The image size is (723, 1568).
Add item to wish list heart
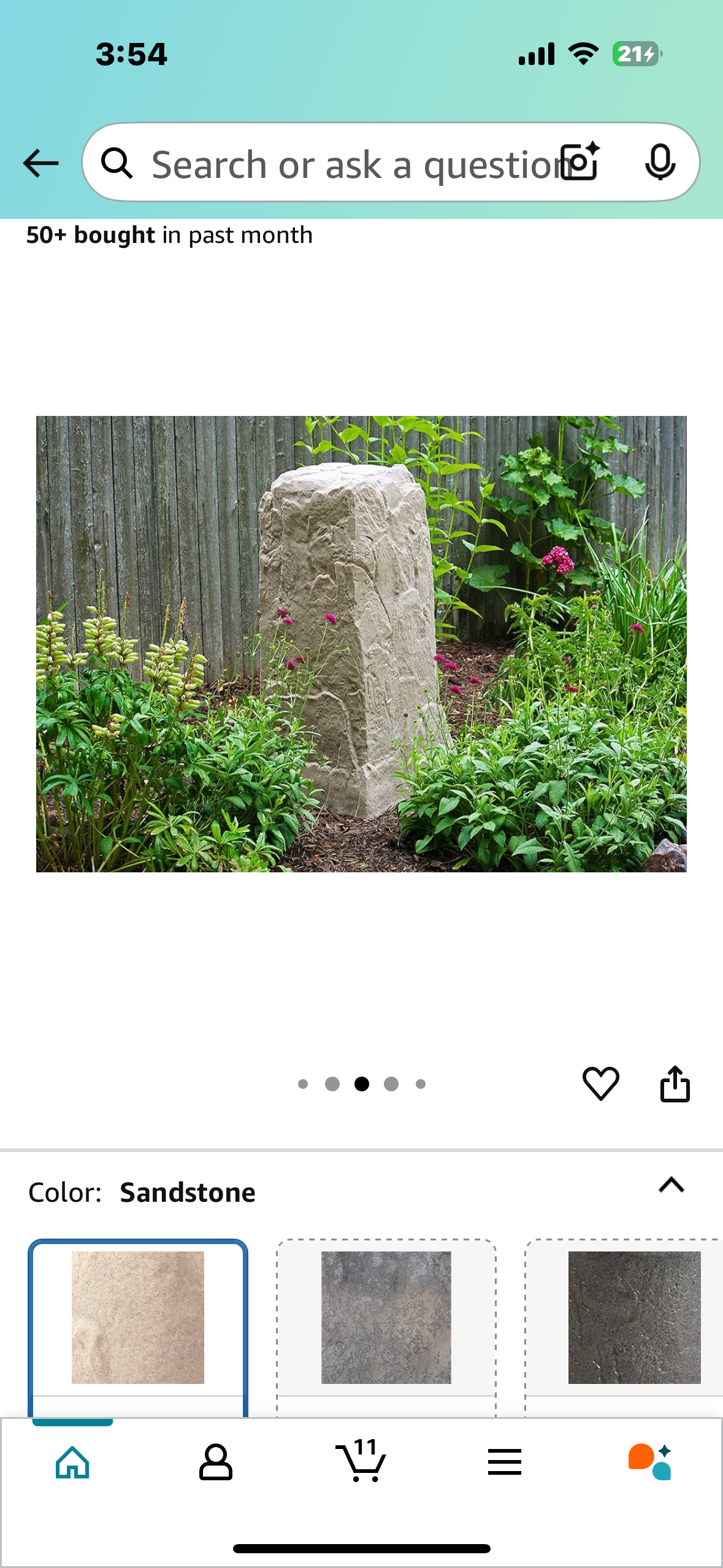point(600,1084)
